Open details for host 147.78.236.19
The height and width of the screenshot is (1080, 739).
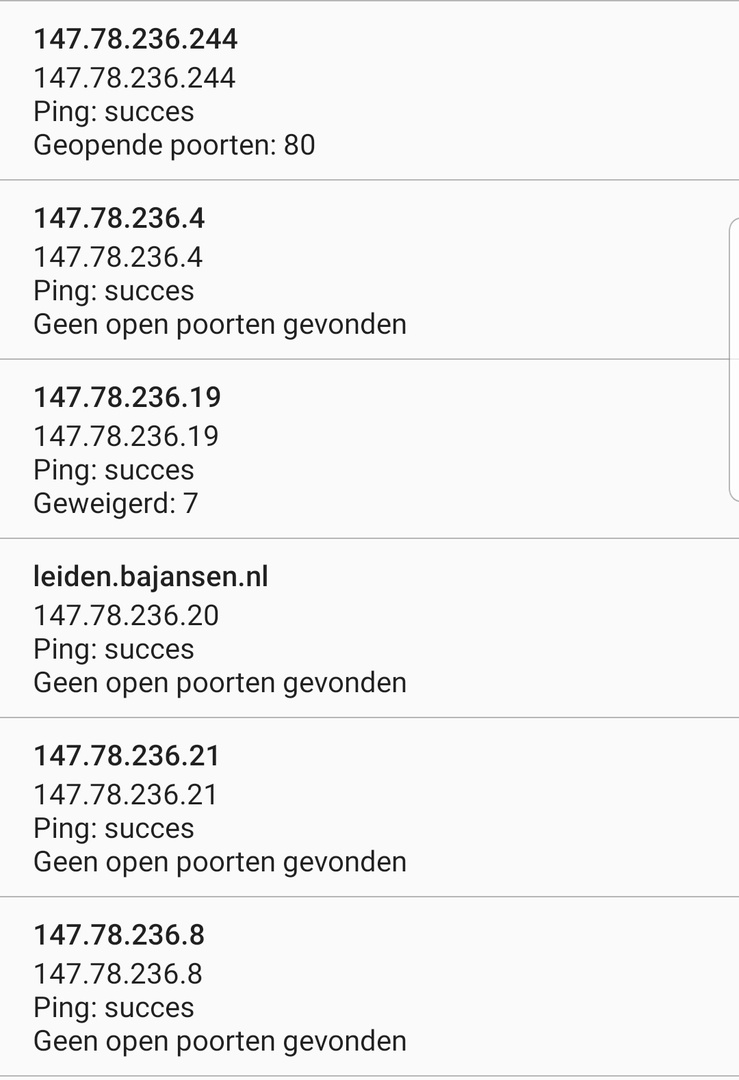click(x=369, y=449)
